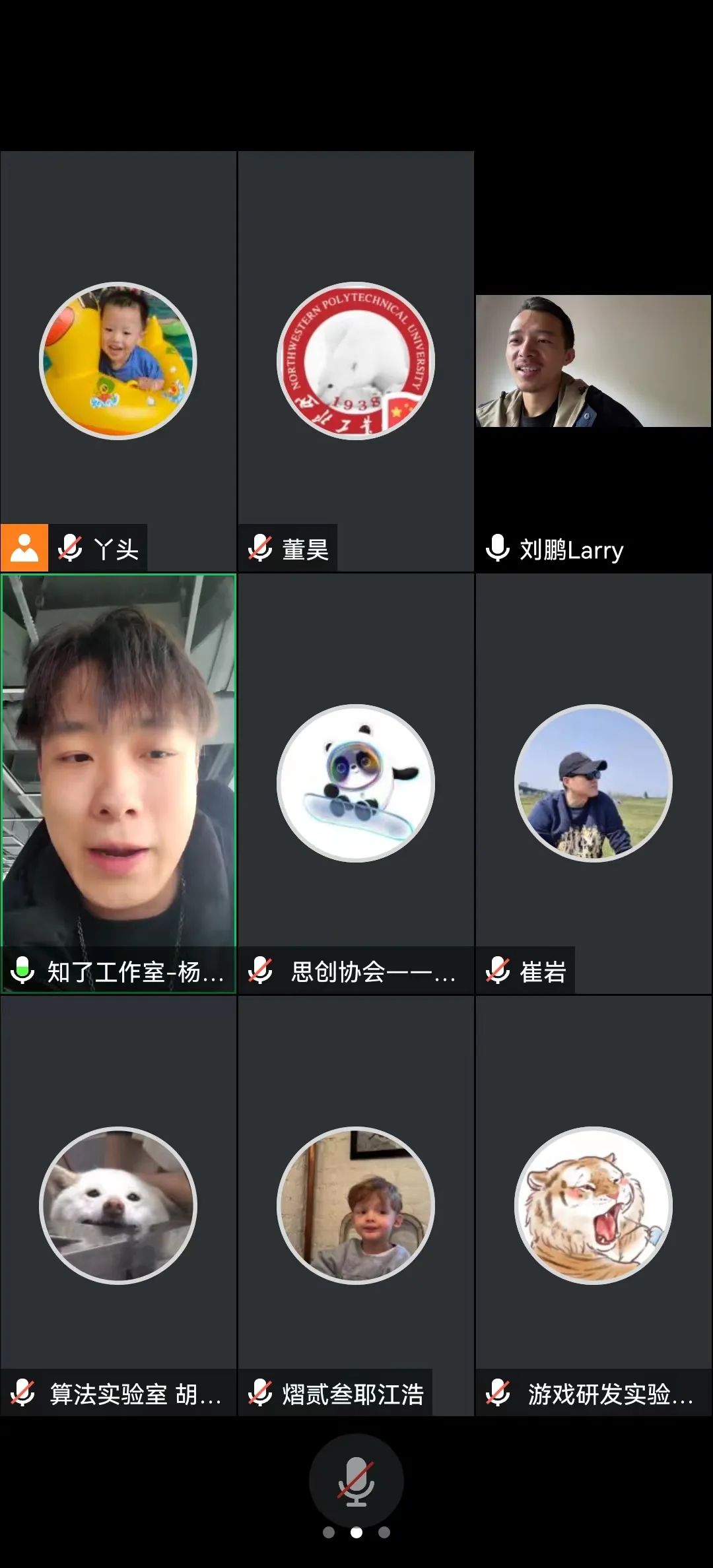Image resolution: width=713 pixels, height=1568 pixels.
Task: View 刘鹏Larry's video tile
Action: click(x=593, y=361)
